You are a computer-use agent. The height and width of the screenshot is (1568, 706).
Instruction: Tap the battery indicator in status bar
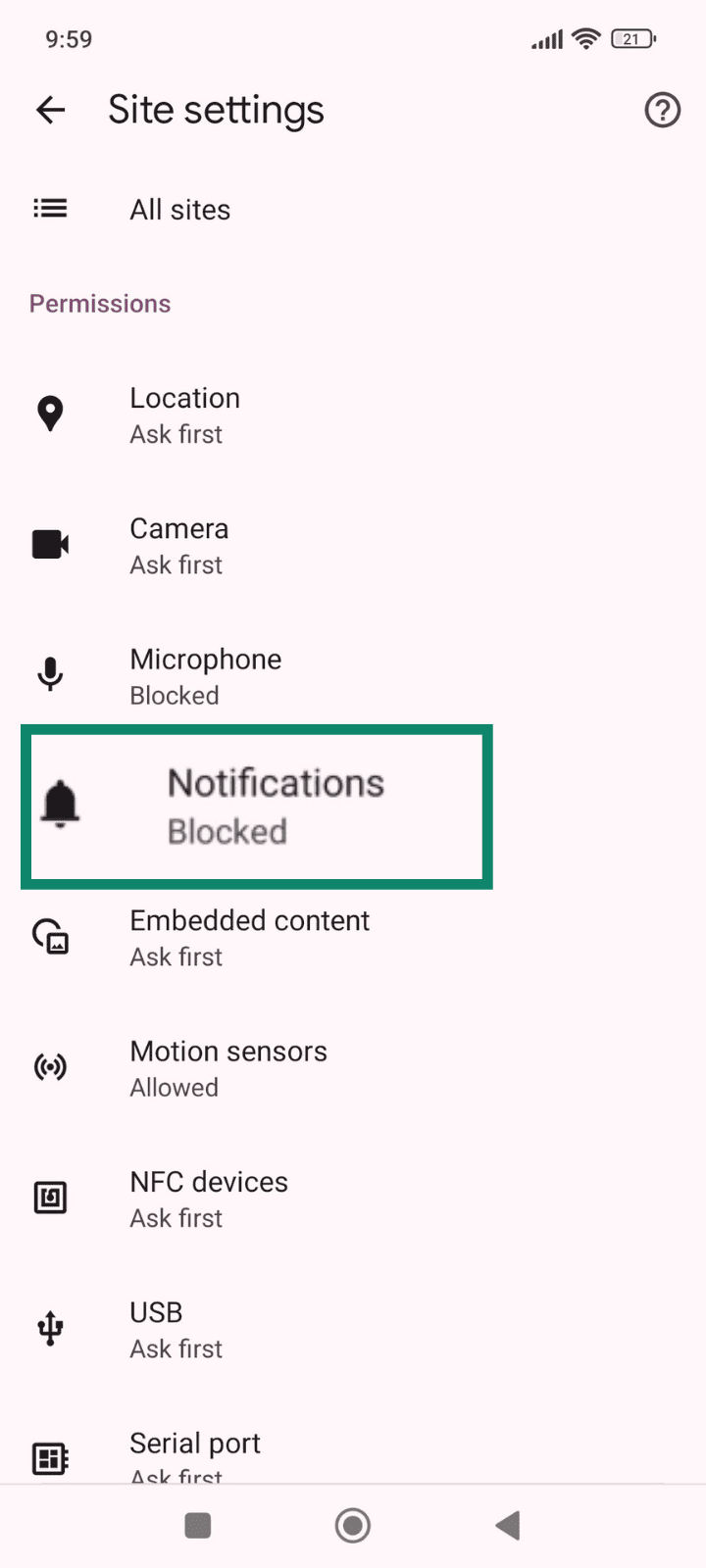tap(632, 39)
